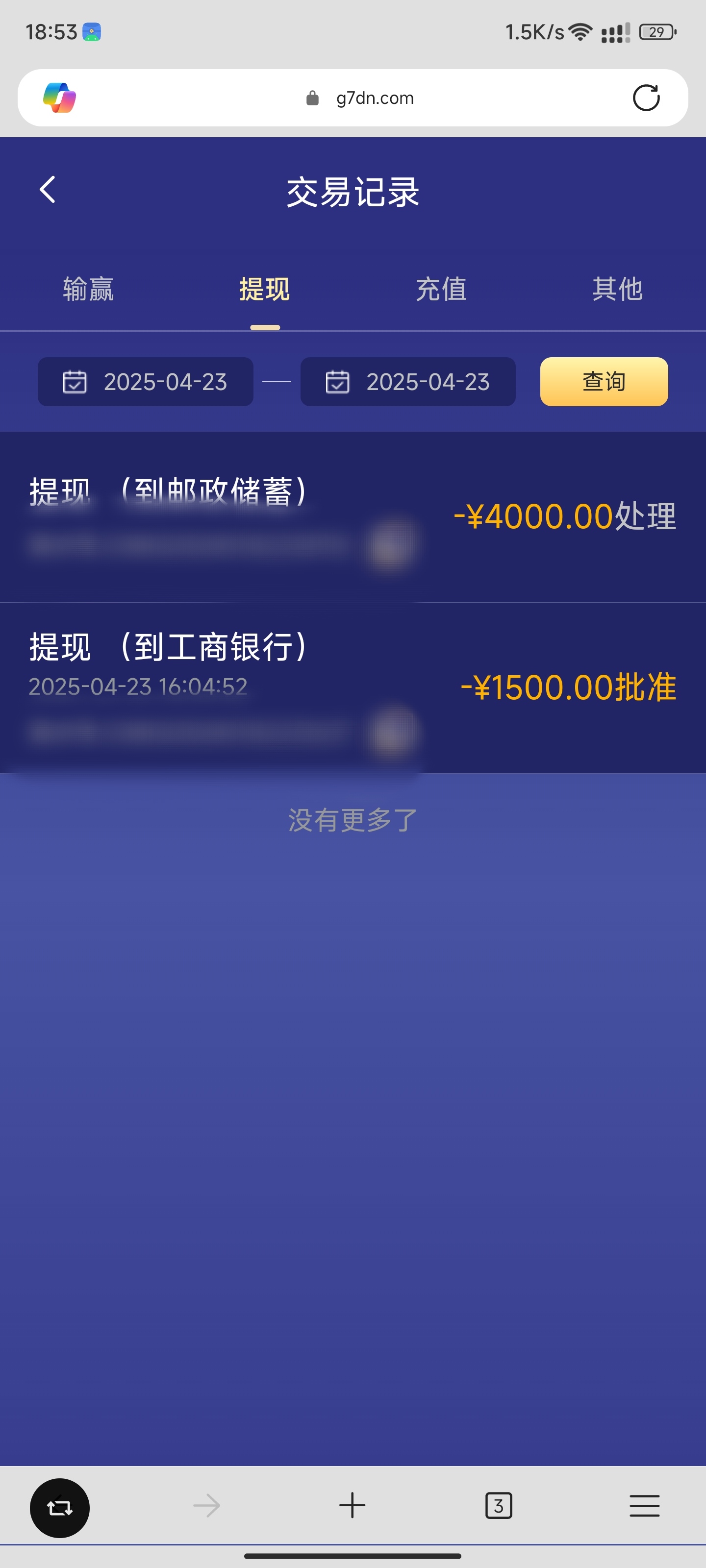Tap the black round back button

(x=60, y=1507)
